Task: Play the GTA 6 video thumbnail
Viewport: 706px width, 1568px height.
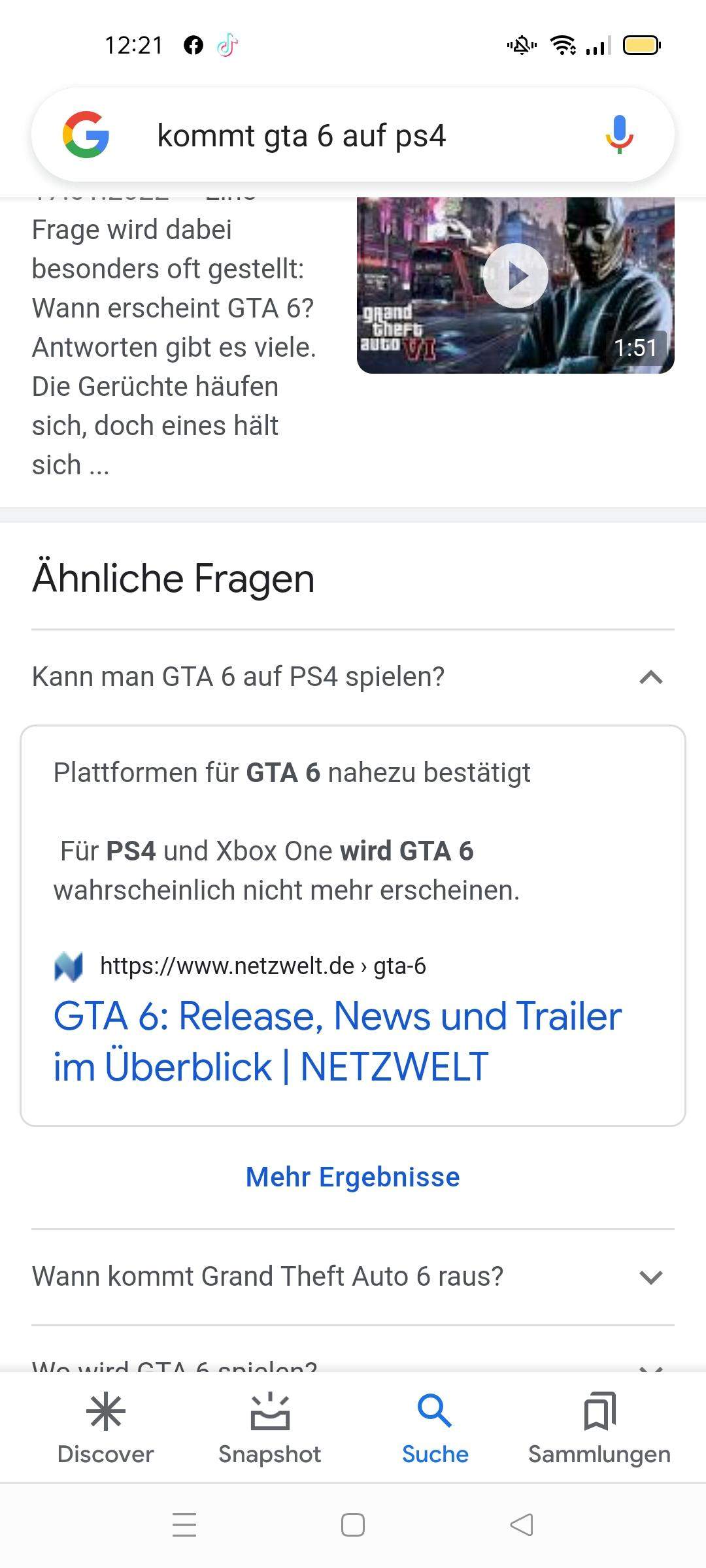Action: tap(516, 276)
